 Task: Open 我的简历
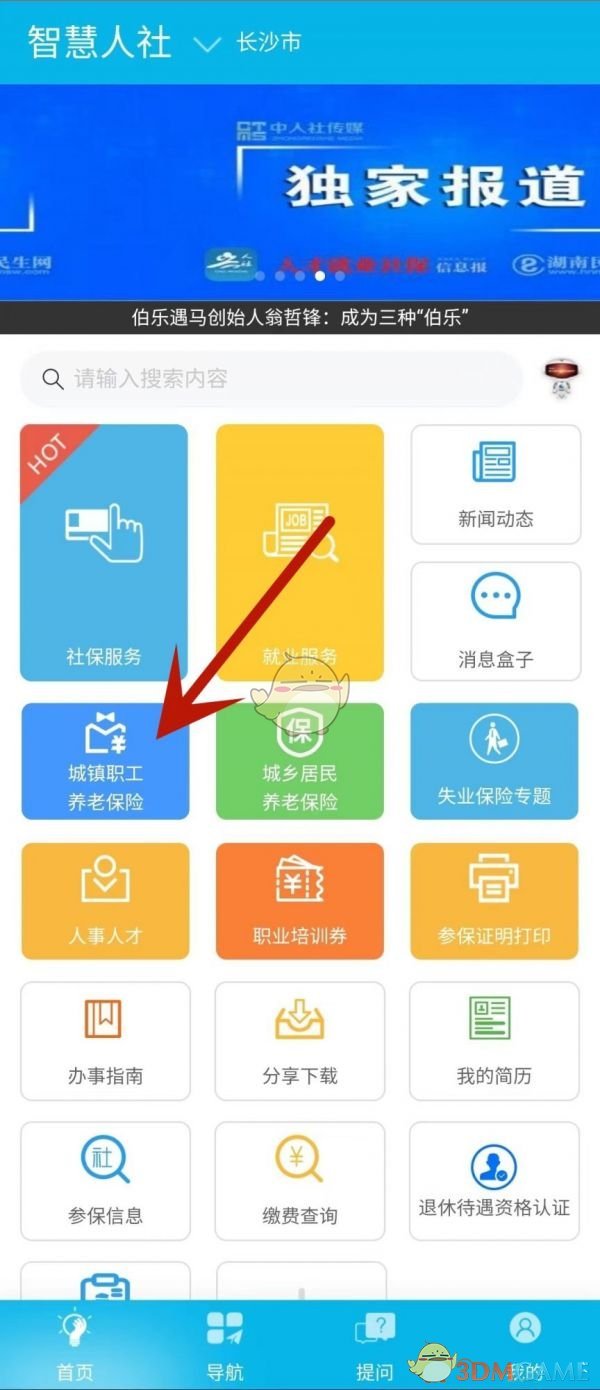click(494, 1041)
